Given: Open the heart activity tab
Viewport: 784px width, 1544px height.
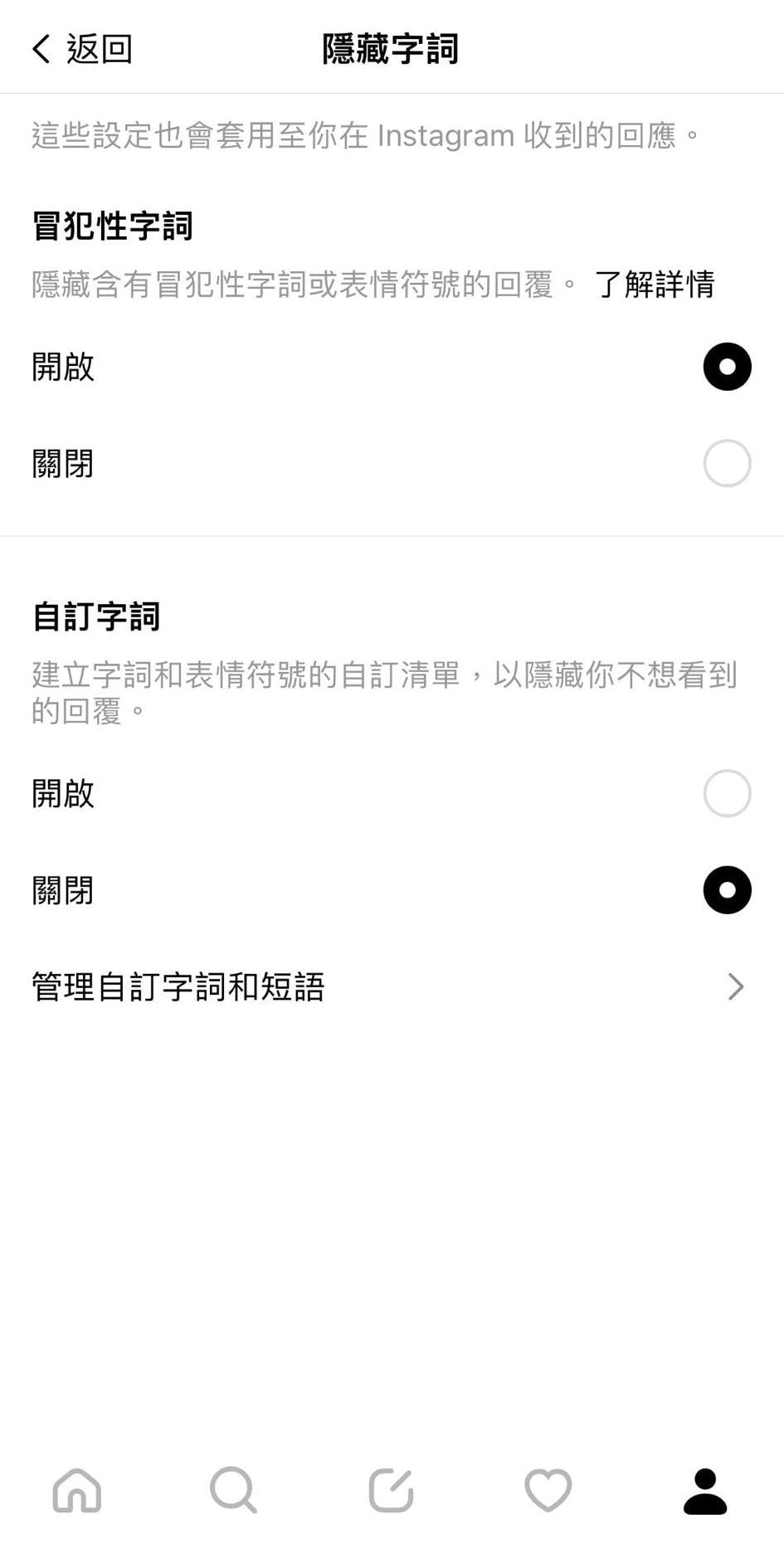Looking at the screenshot, I should 548,1490.
